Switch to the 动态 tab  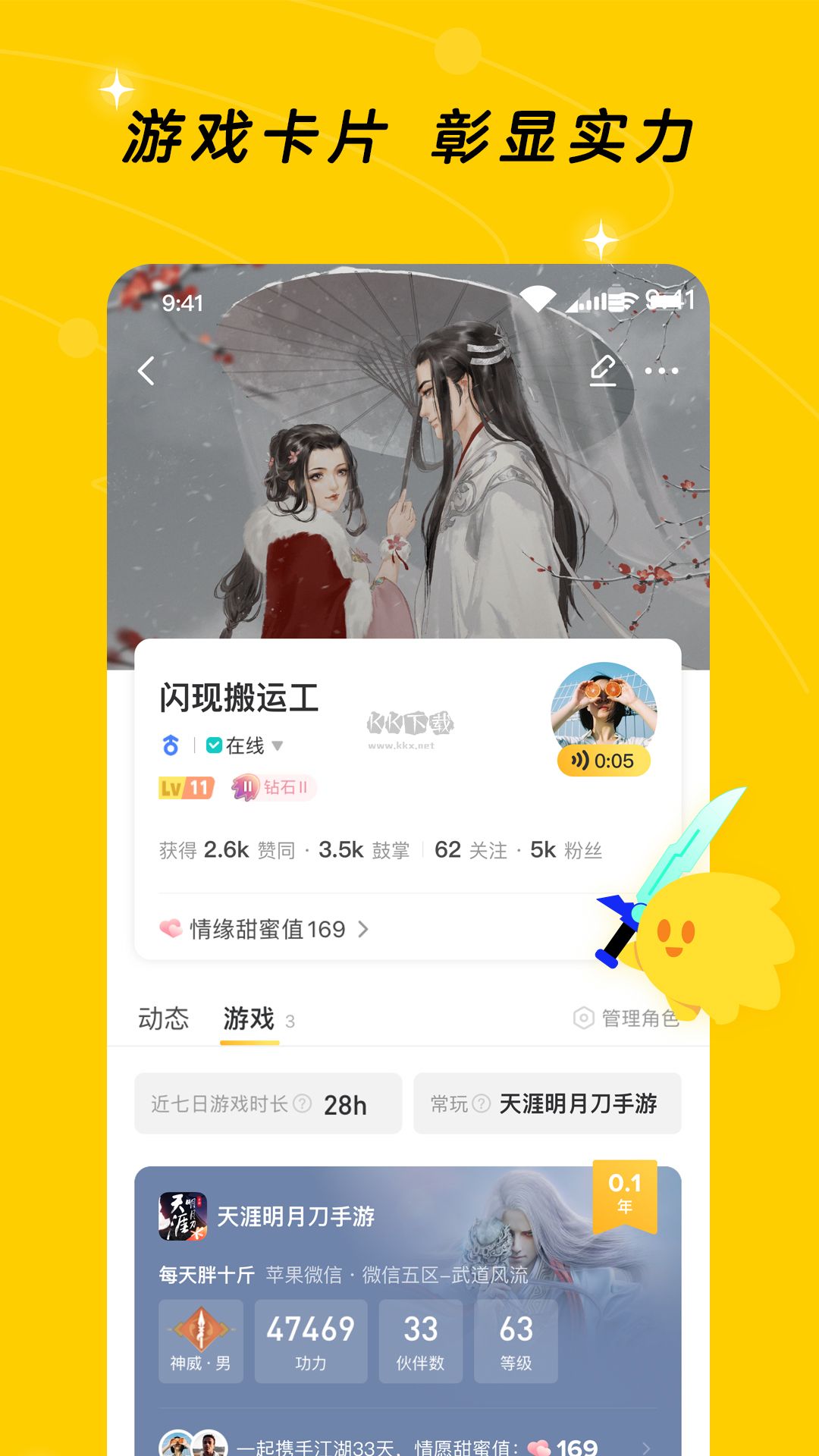[164, 1018]
